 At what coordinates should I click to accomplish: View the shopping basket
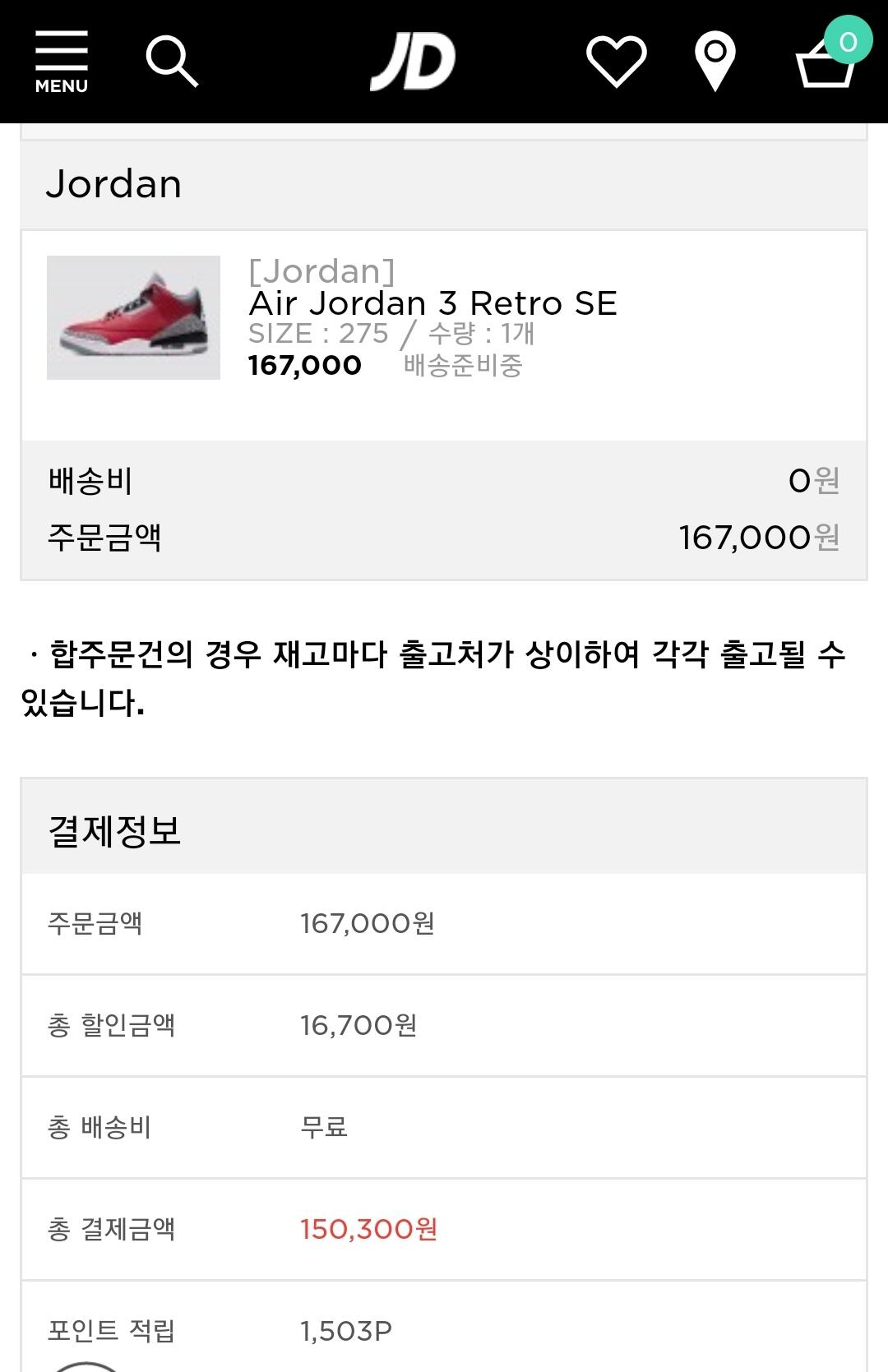tap(826, 62)
